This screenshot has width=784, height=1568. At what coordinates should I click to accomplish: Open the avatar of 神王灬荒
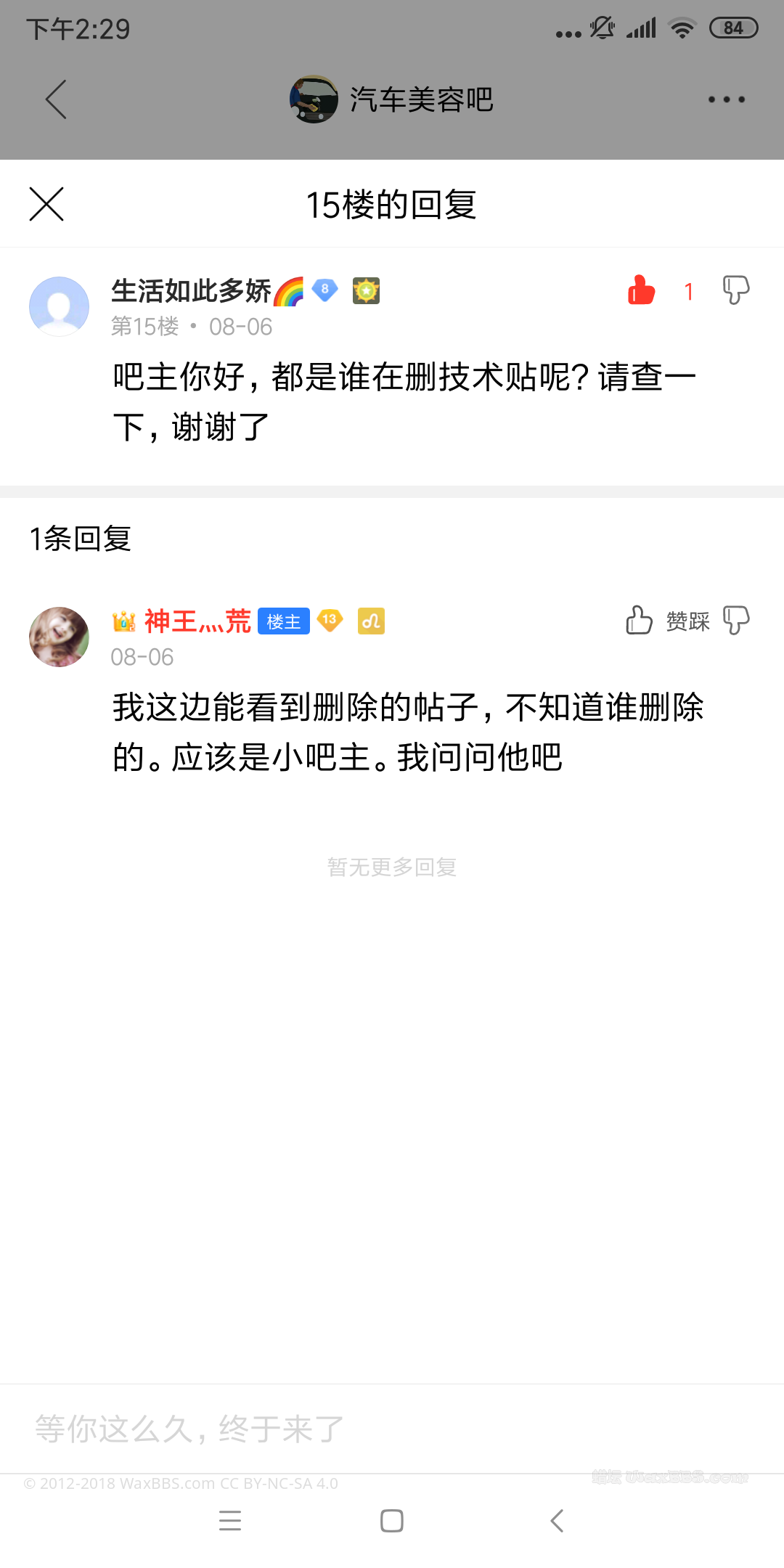point(59,637)
